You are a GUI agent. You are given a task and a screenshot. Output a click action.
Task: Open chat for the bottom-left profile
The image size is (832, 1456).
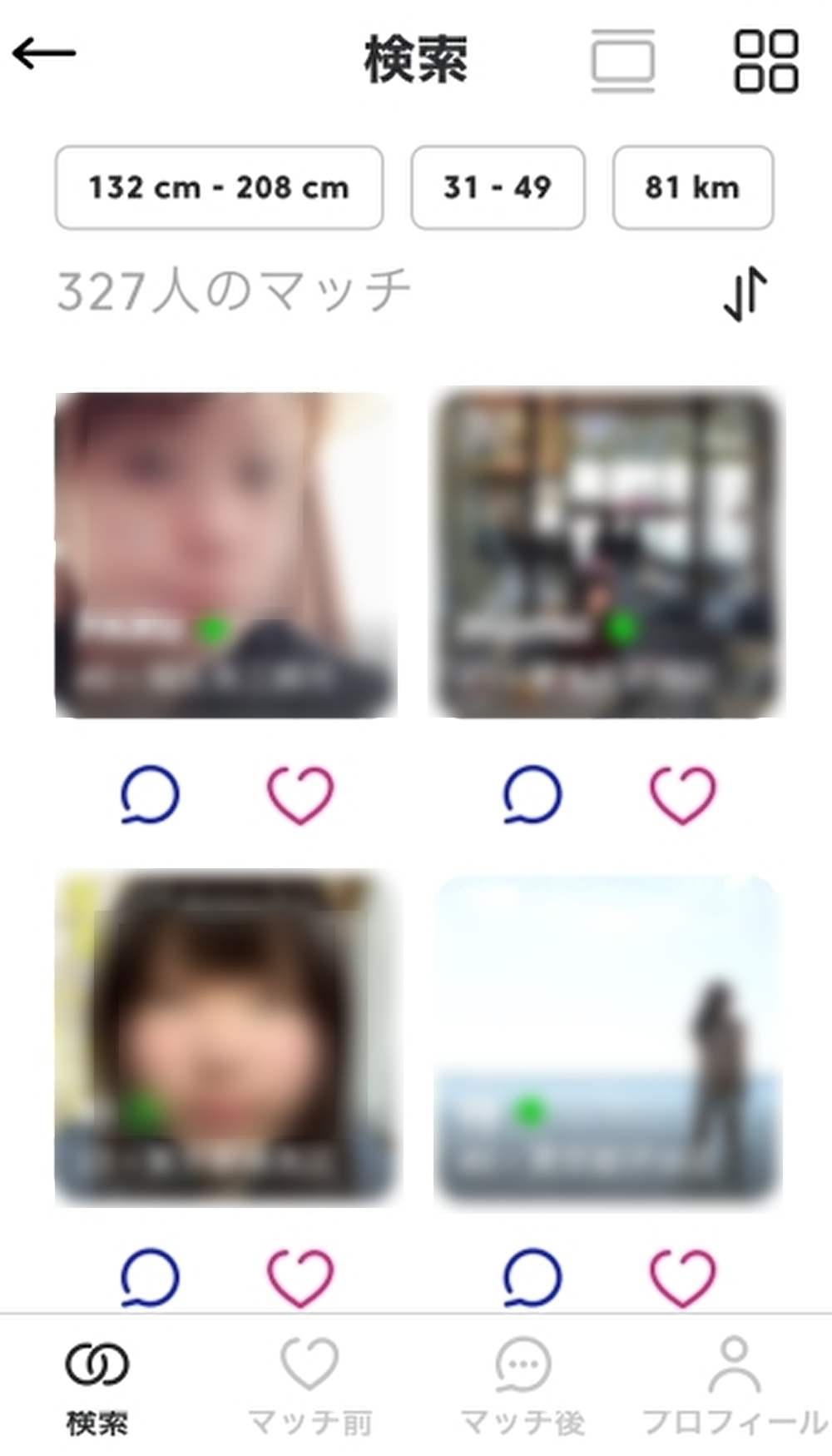tap(148, 1276)
